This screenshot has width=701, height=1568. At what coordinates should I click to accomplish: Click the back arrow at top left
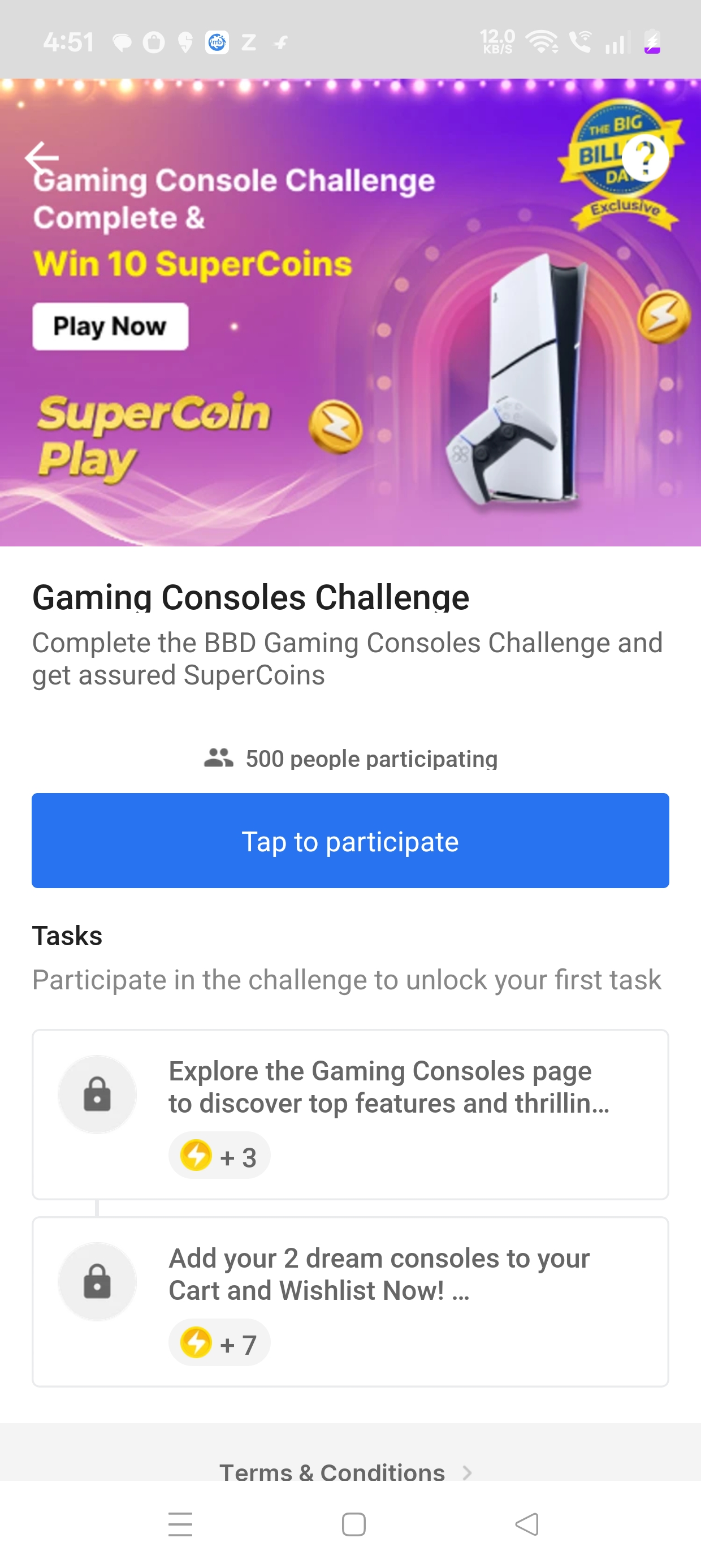[x=40, y=157]
